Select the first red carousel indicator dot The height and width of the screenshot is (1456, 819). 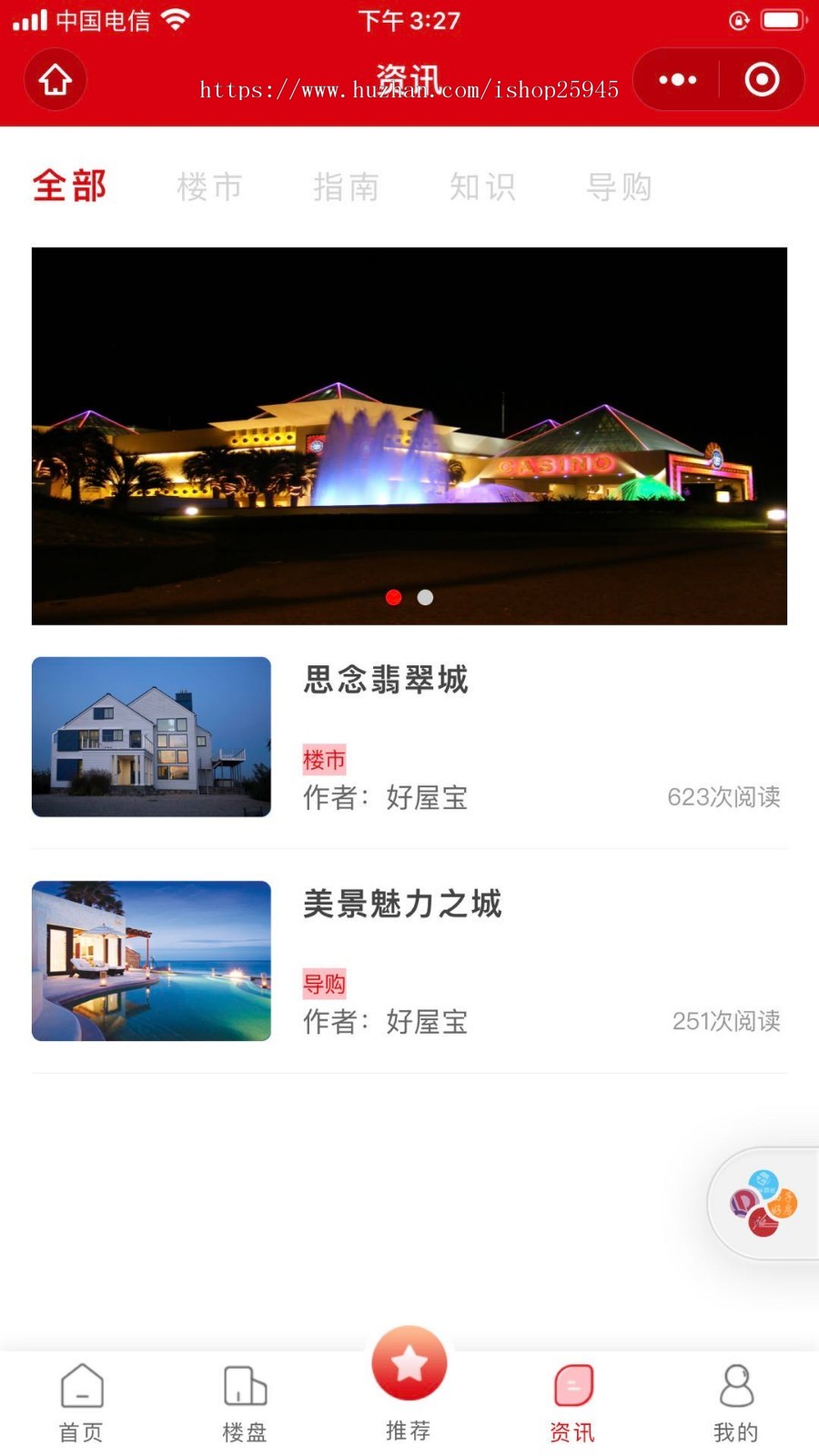(394, 597)
